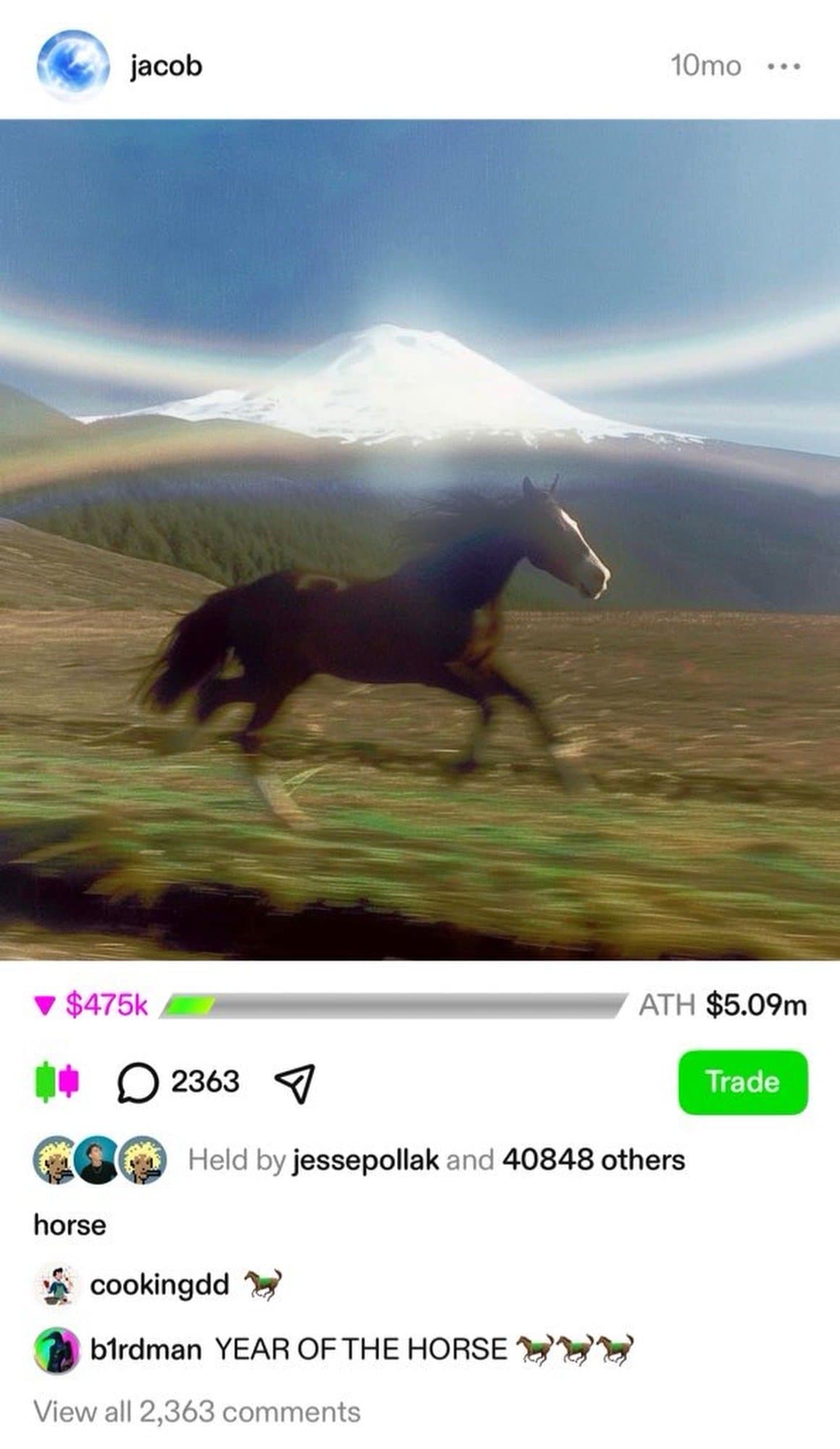
Task: Tap the green Trade button
Action: (742, 1082)
